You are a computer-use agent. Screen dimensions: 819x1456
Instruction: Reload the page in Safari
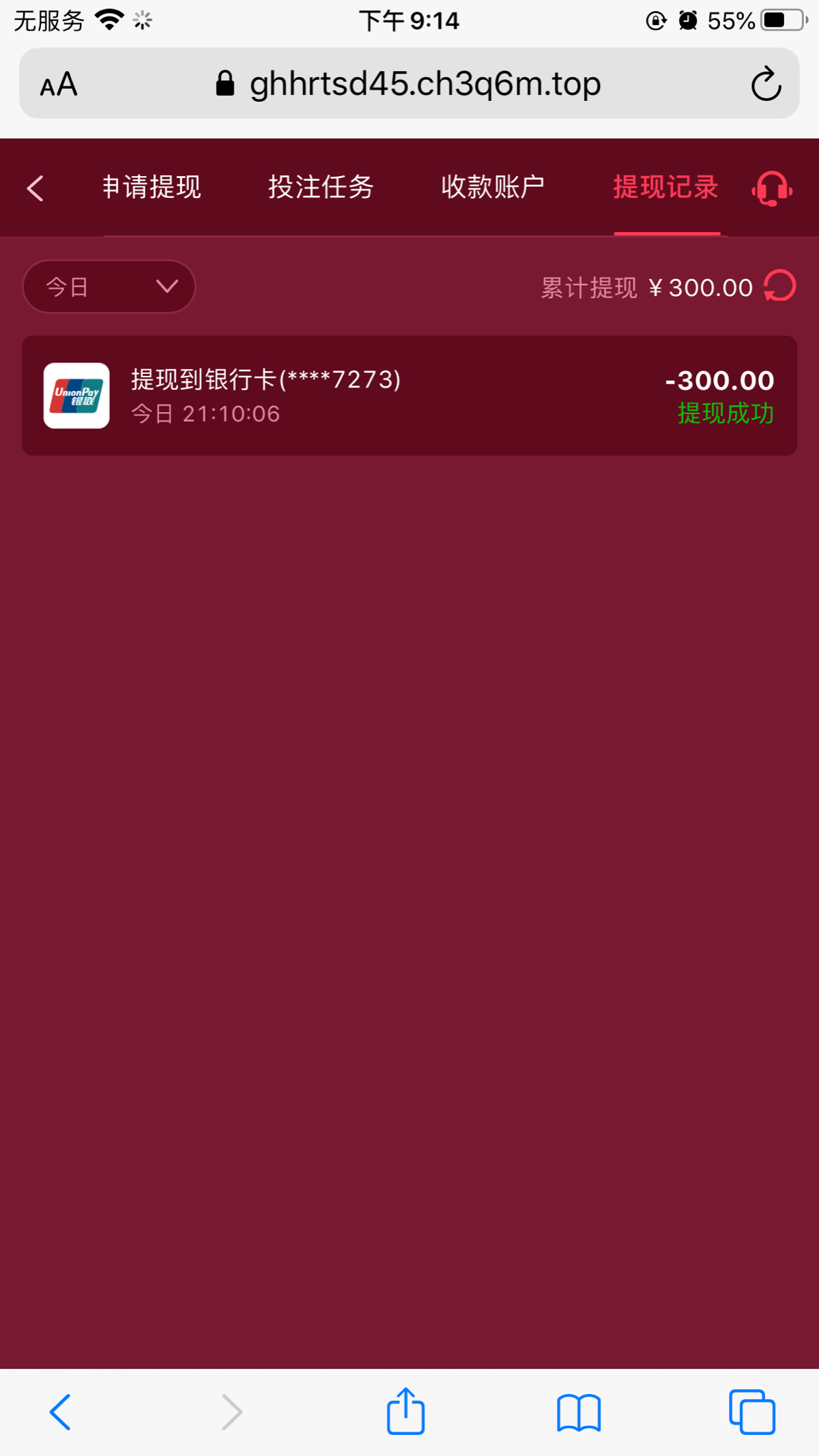point(766,84)
